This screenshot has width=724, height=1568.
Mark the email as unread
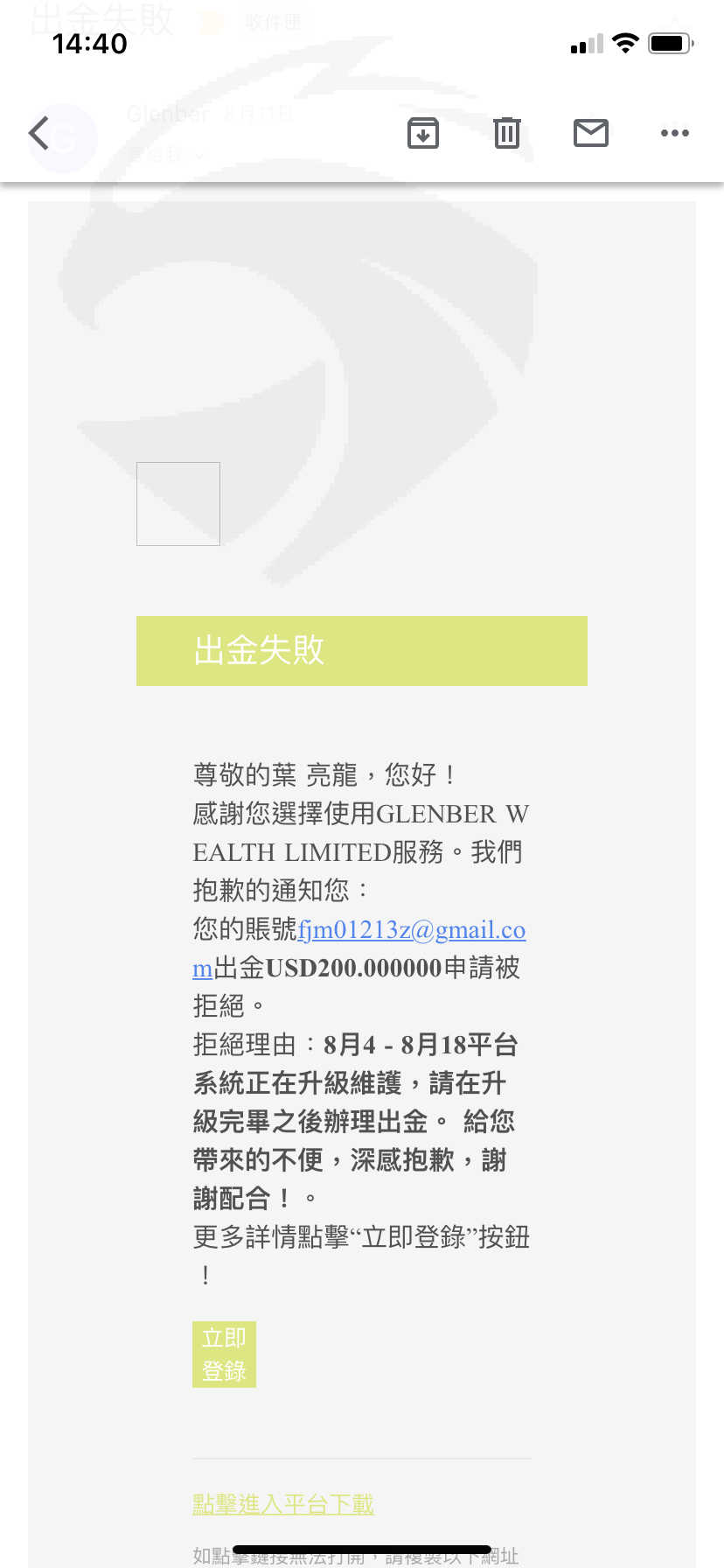591,133
